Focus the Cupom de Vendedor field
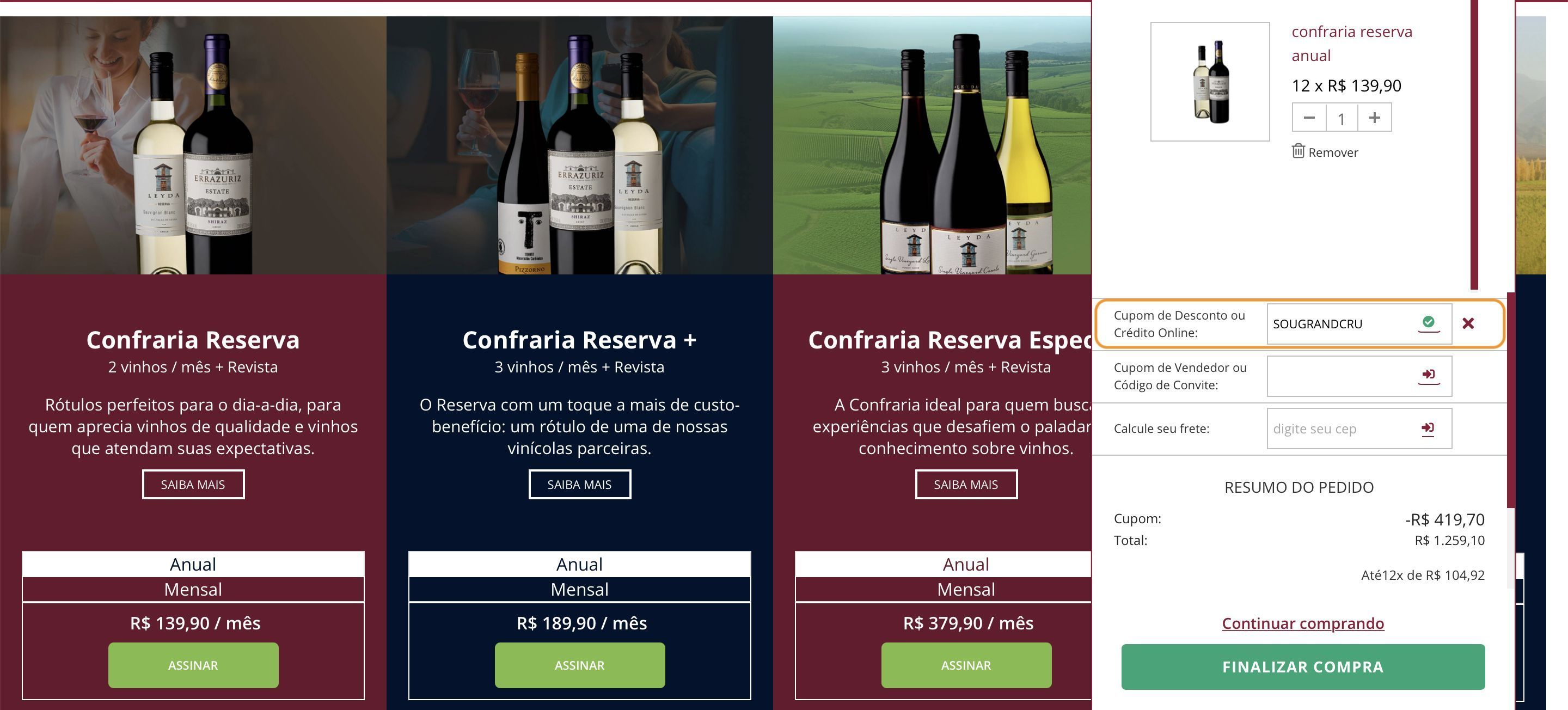The image size is (1568, 710). pos(1342,376)
